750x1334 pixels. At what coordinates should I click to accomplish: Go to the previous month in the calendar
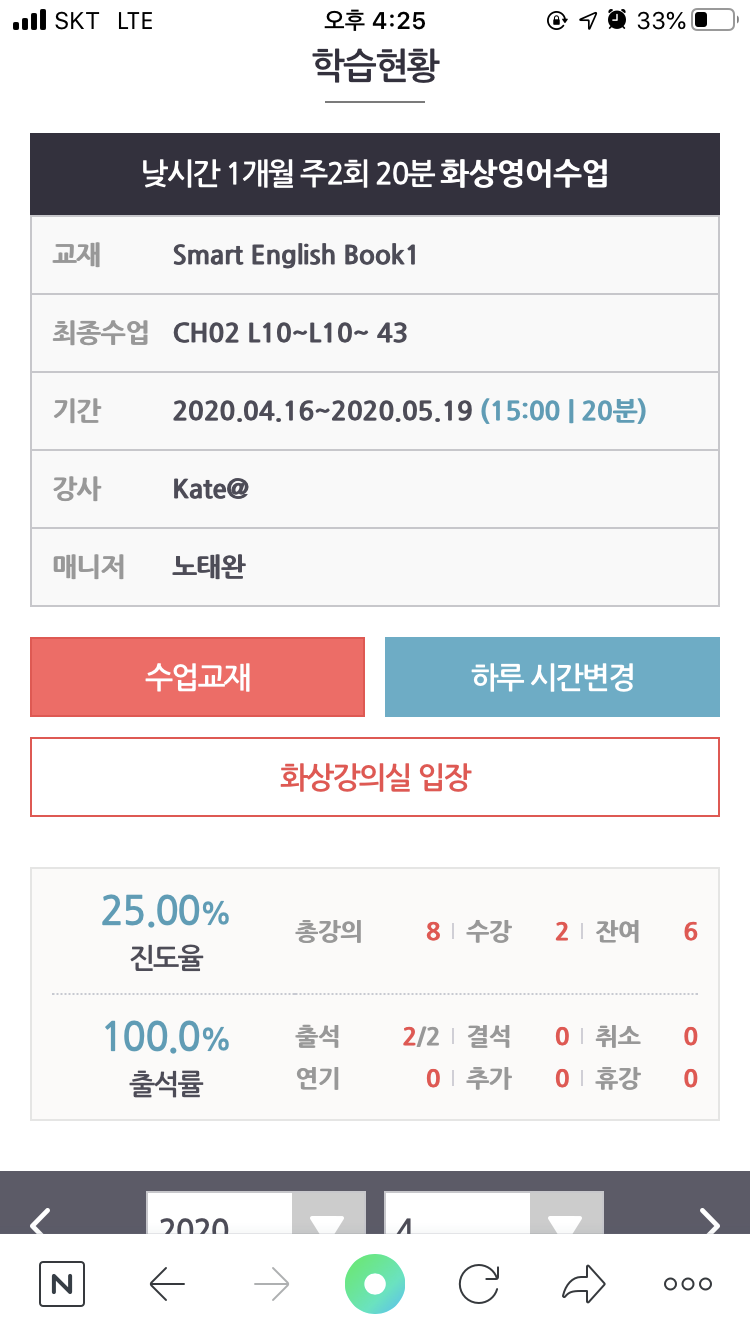40,1221
